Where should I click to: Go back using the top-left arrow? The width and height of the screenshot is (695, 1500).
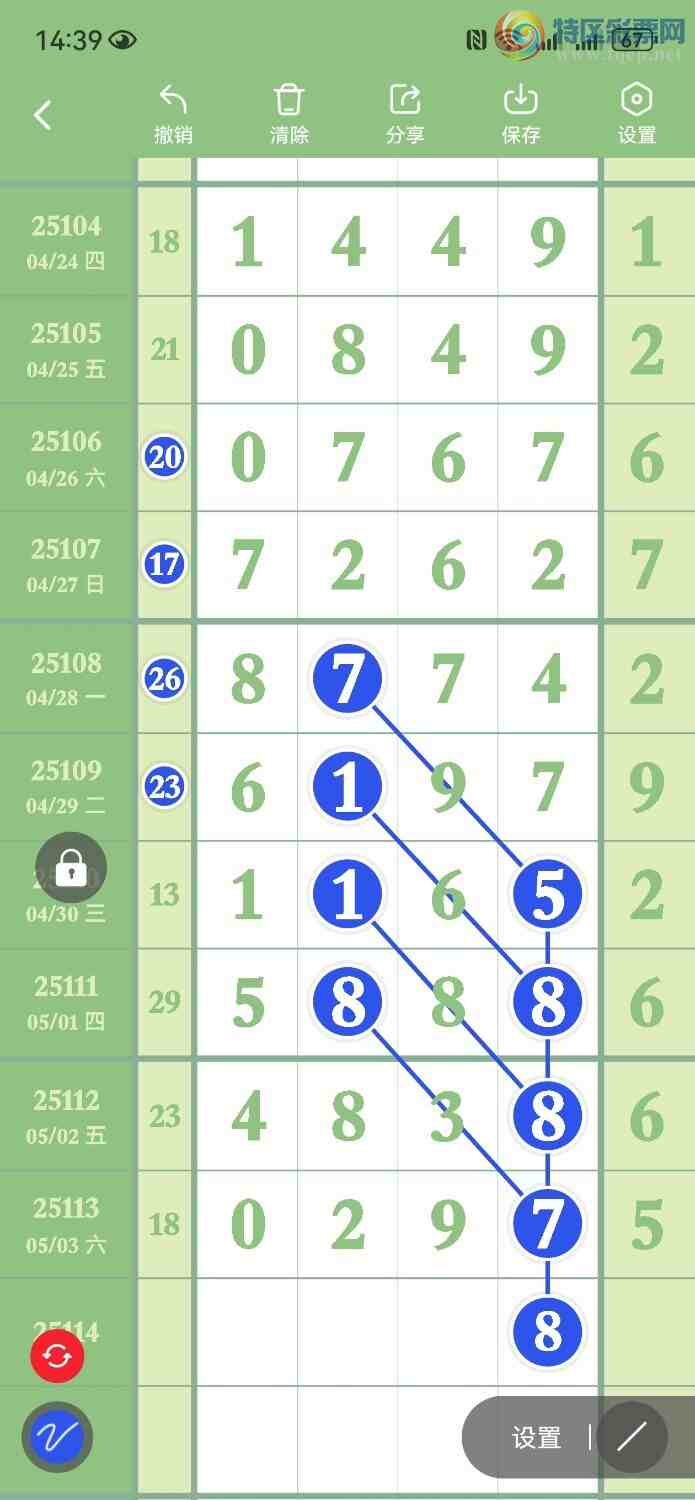pos(42,115)
